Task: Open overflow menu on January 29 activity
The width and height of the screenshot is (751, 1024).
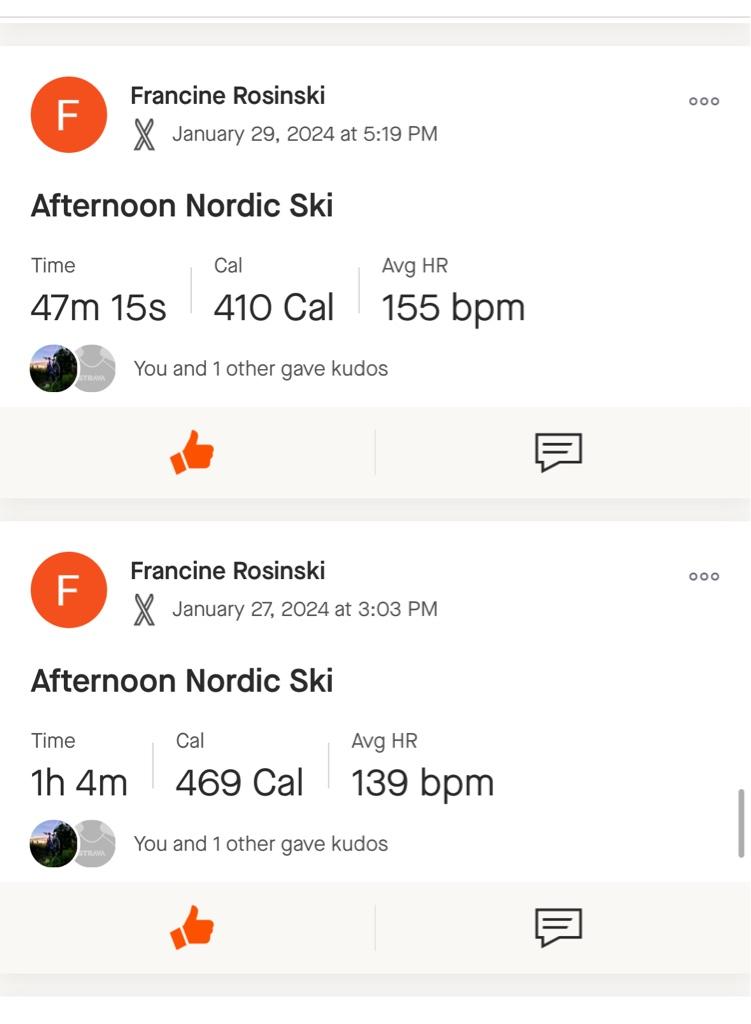Action: tap(704, 101)
